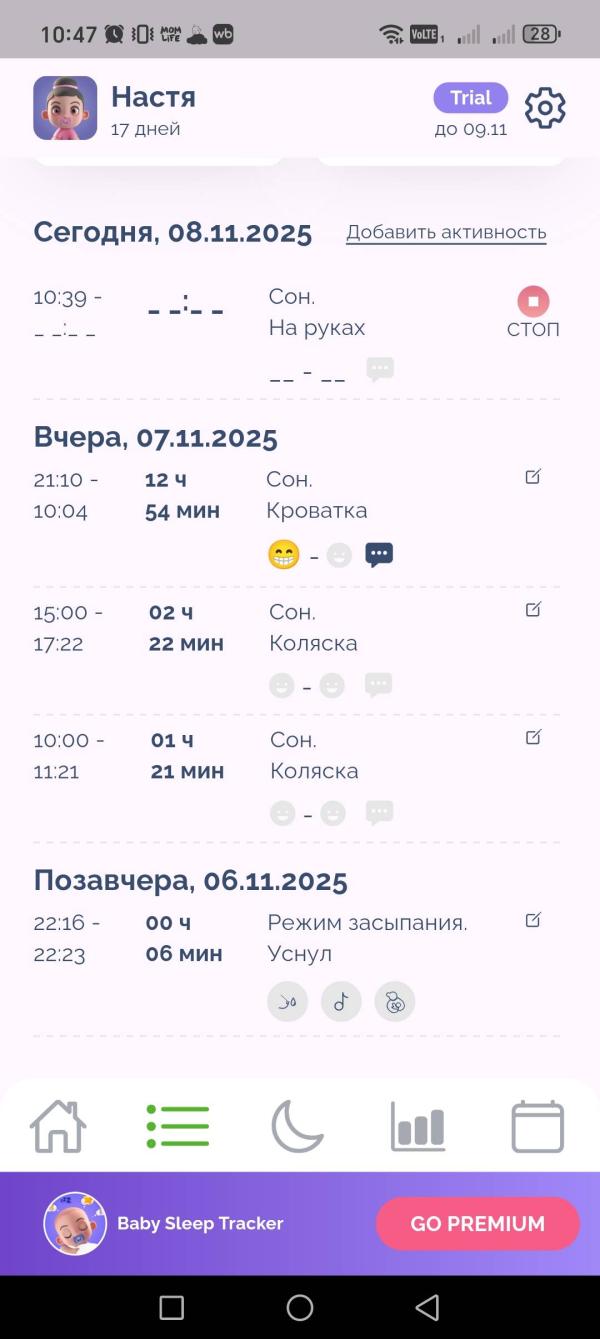Image resolution: width=600 pixels, height=1339 pixels.
Task: Open the comment on the Кроватка sleep
Action: [379, 555]
